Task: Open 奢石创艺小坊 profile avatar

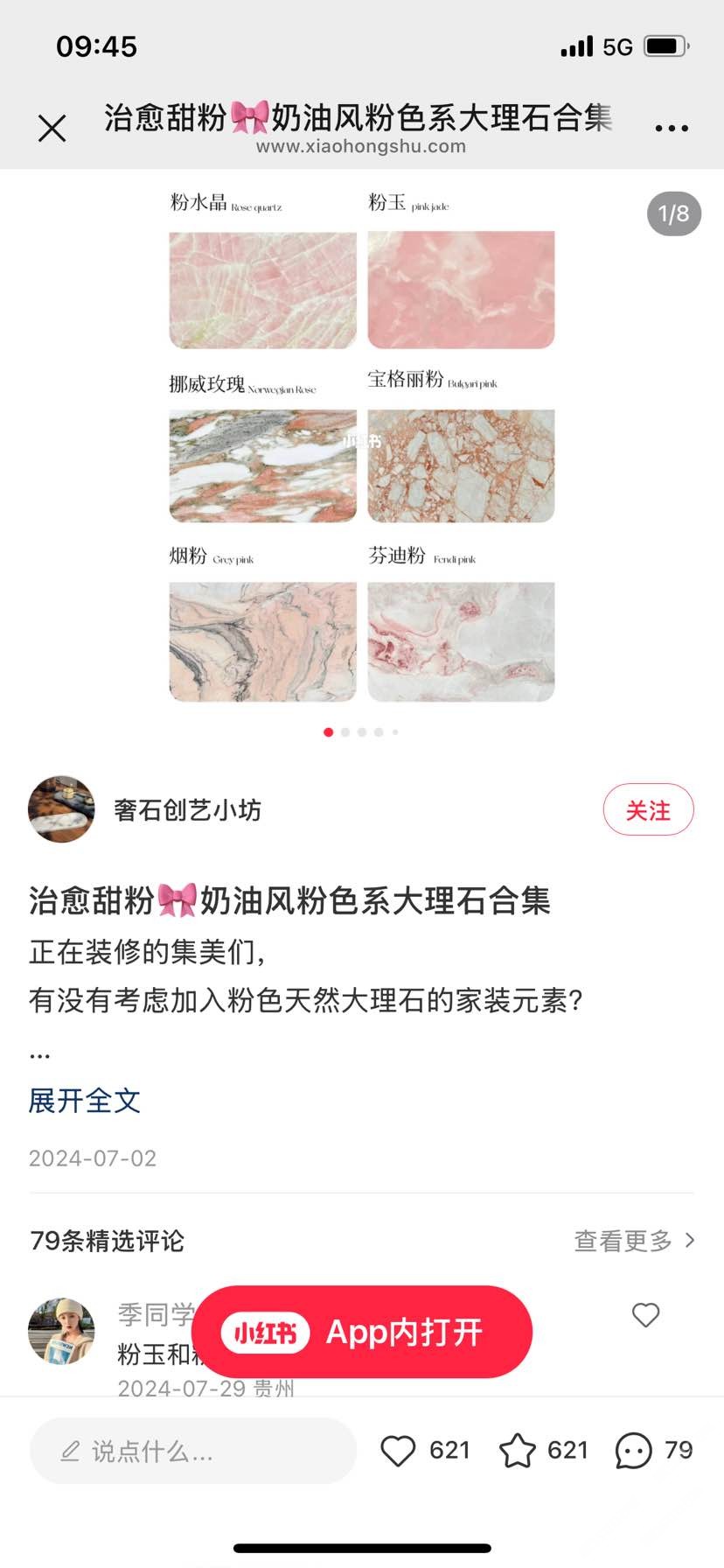Action: (61, 809)
